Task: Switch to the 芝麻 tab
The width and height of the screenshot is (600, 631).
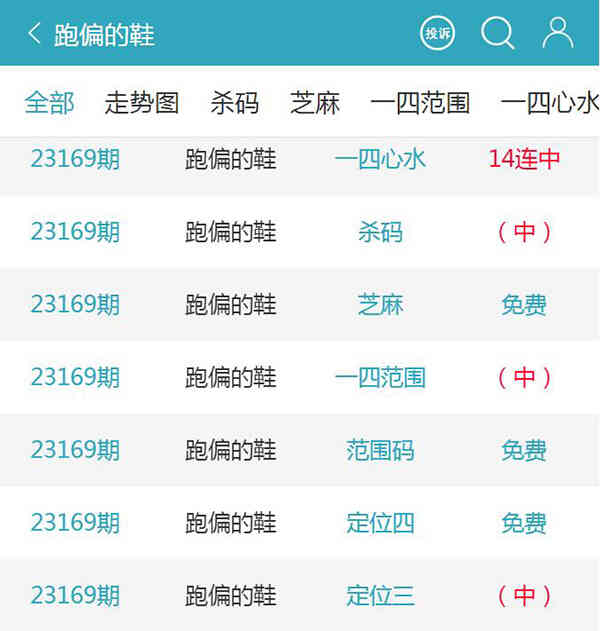Action: [x=315, y=103]
